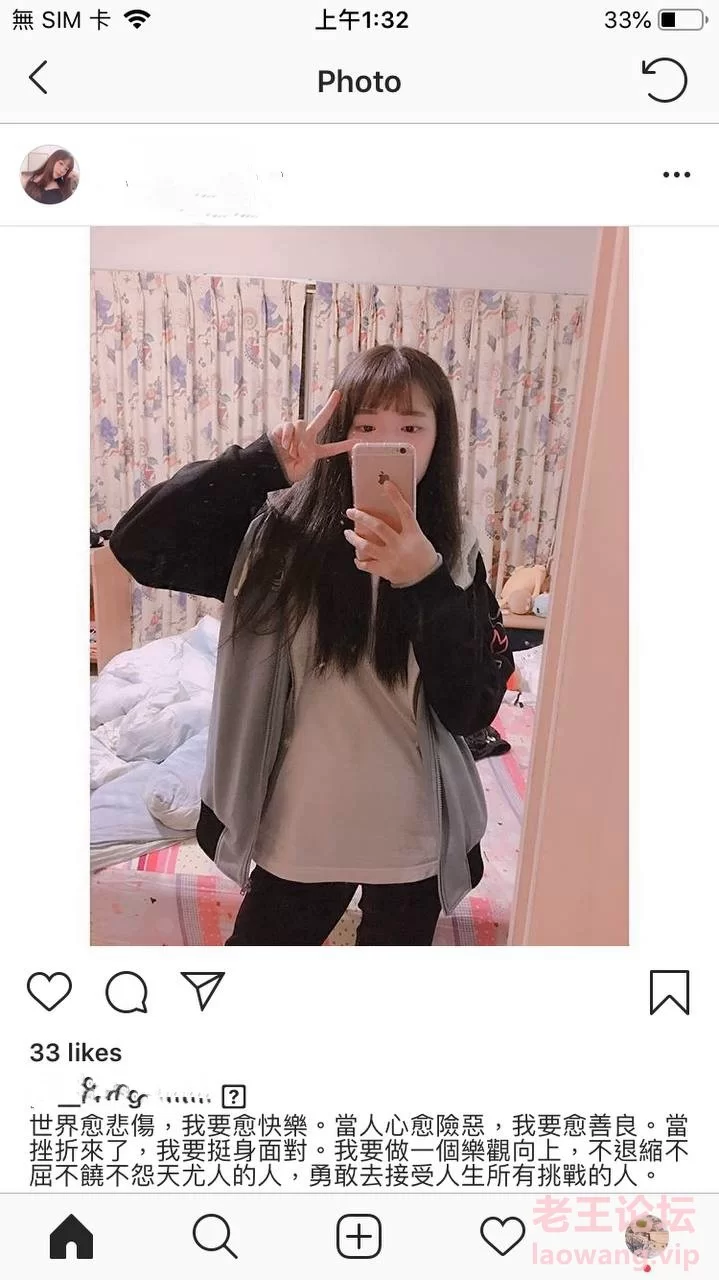The height and width of the screenshot is (1280, 719).
Task: Open the Activity heart tab
Action: [x=502, y=1238]
